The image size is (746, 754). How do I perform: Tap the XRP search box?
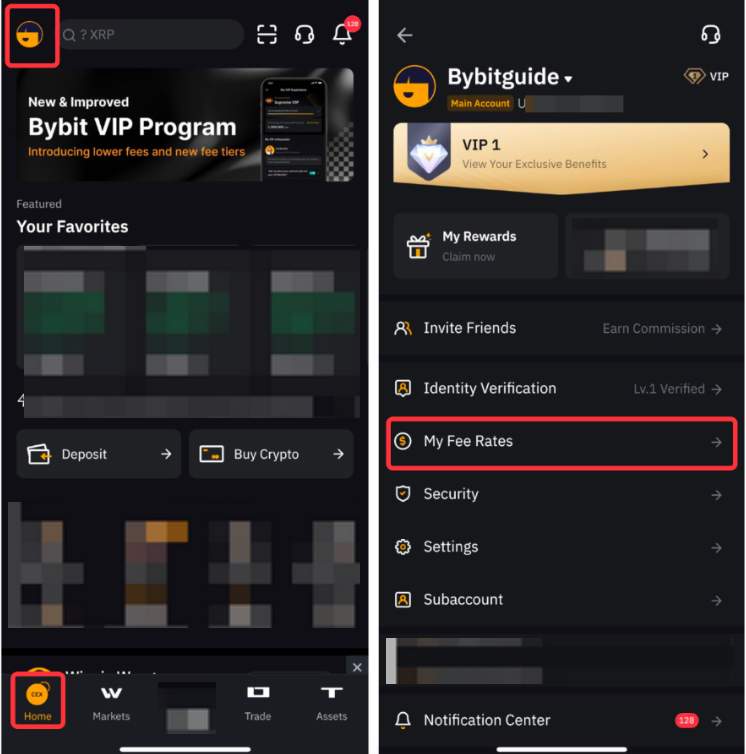tap(150, 35)
